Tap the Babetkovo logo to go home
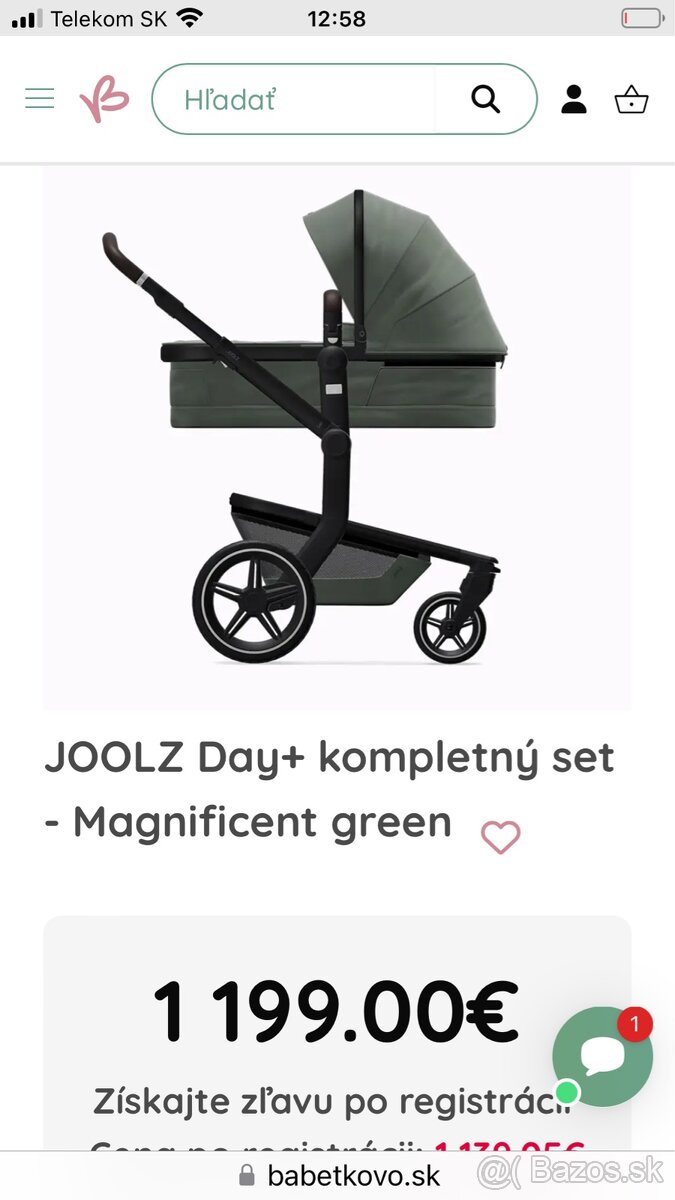 [x=105, y=99]
